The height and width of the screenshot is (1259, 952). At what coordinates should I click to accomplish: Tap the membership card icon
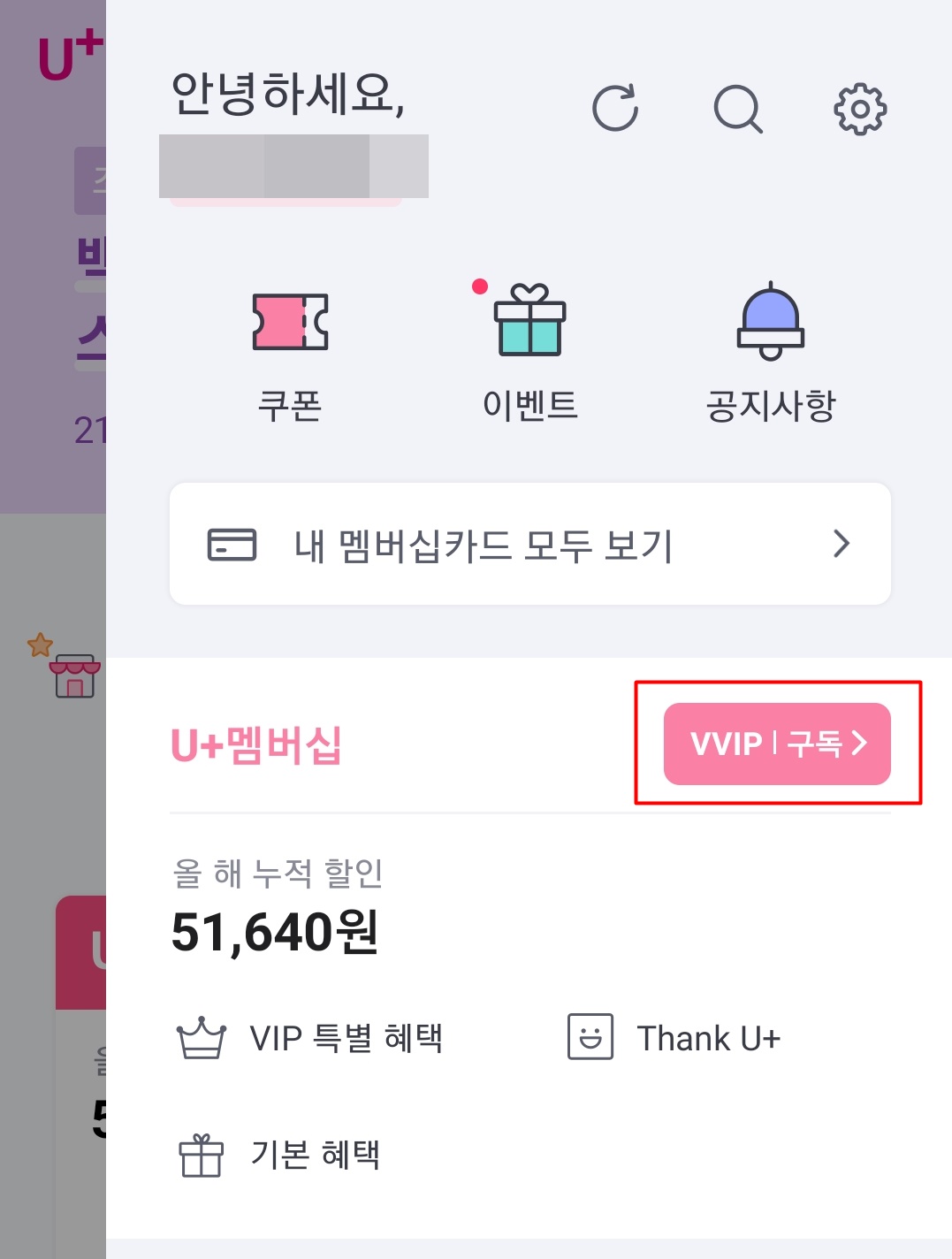click(x=231, y=545)
